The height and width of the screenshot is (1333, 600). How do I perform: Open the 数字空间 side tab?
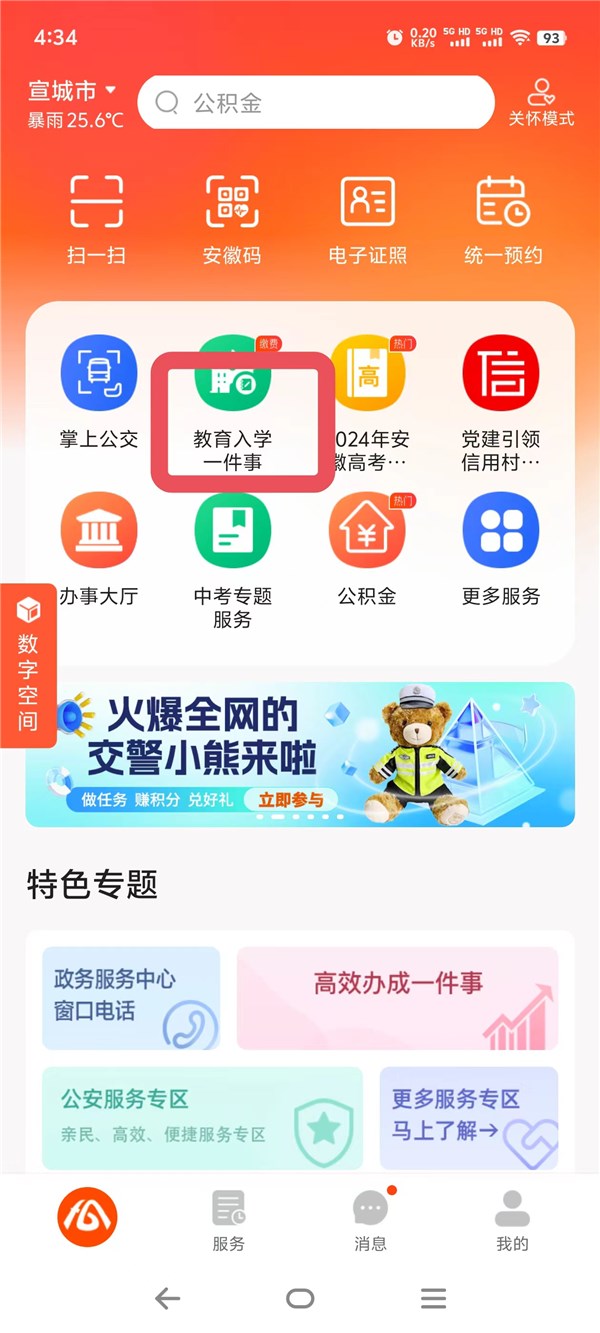pos(28,665)
